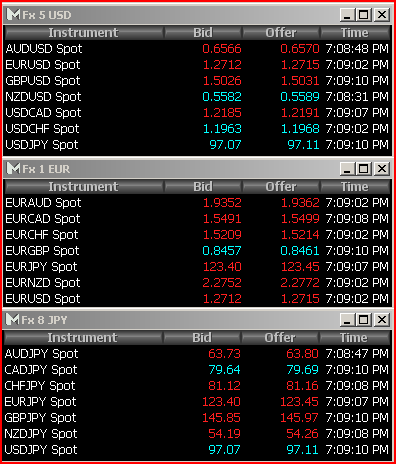Minimize the Fx 5 USD window
The width and height of the screenshot is (396, 464).
347,15
